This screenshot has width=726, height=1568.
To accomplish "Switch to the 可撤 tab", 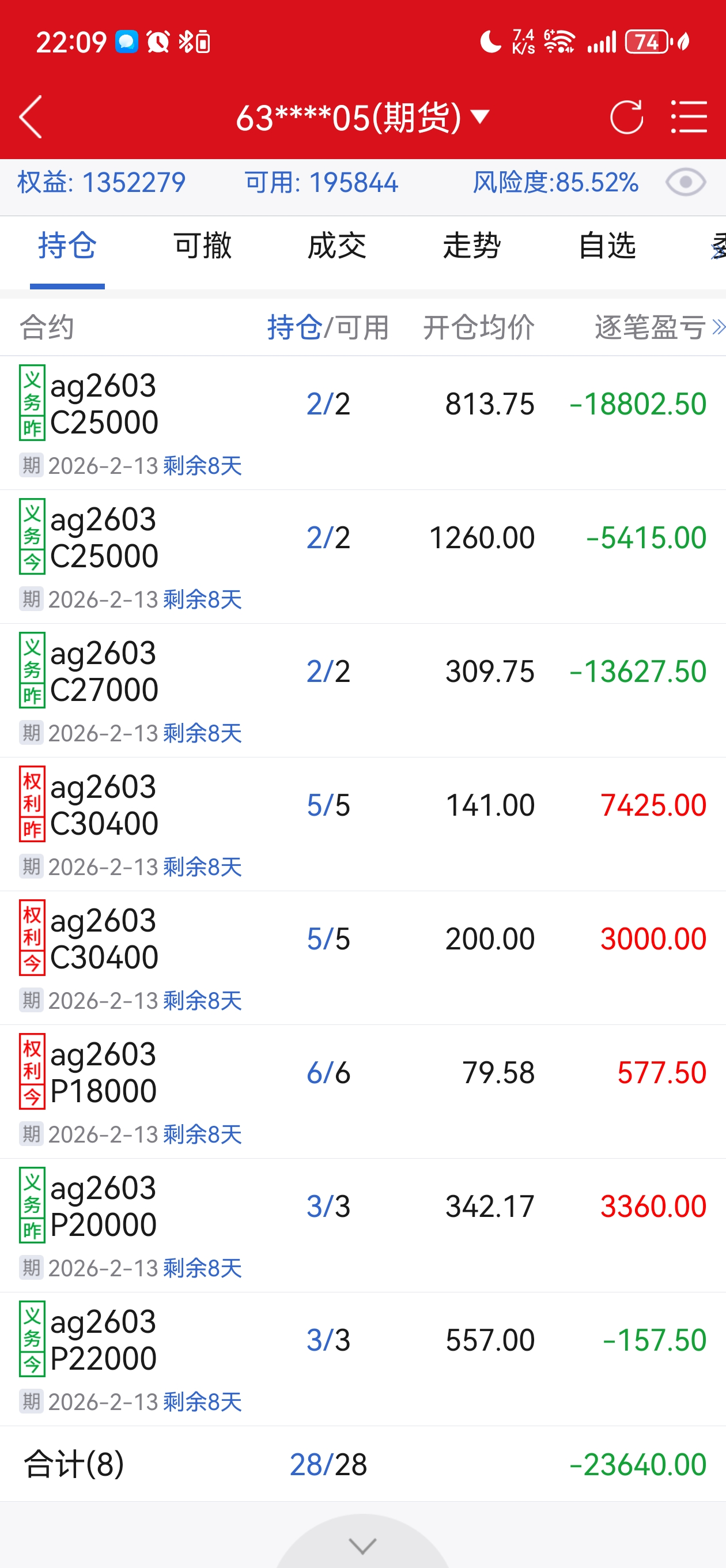I will (x=202, y=247).
